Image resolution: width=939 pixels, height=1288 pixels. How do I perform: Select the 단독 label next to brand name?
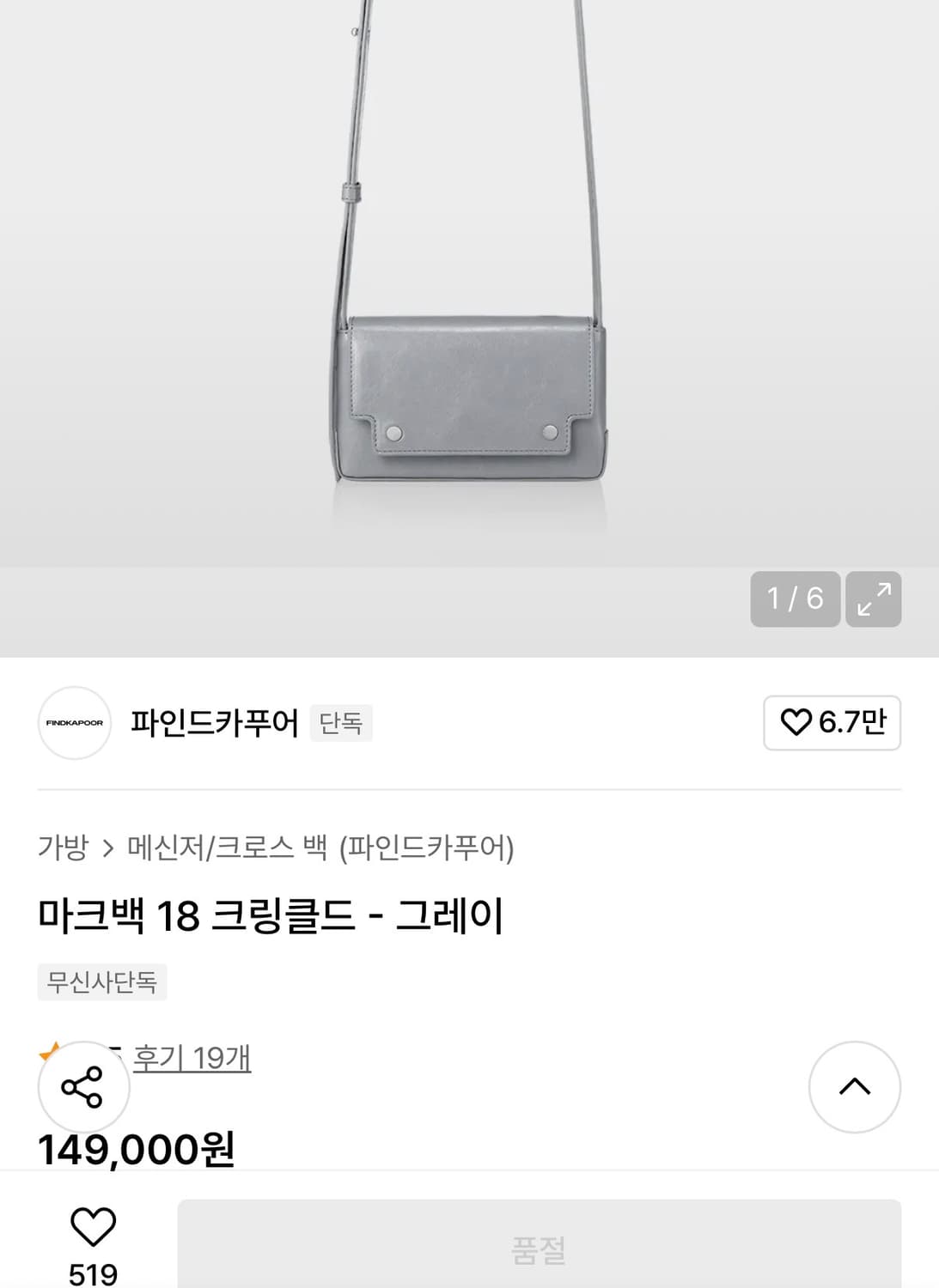click(341, 724)
